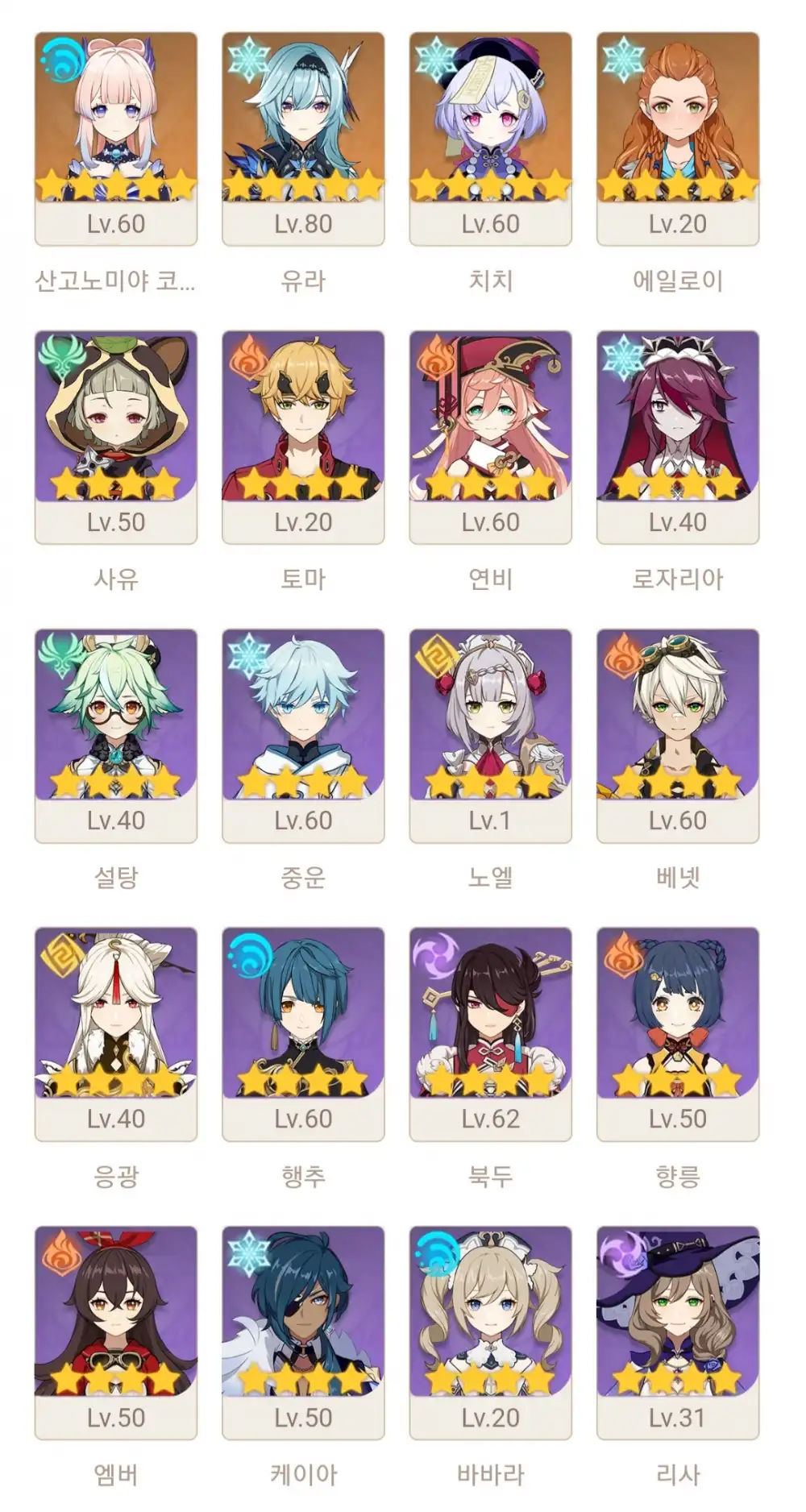Open the 중운 character card
Image resolution: width=806 pixels, height=1512 pixels.
point(303,735)
